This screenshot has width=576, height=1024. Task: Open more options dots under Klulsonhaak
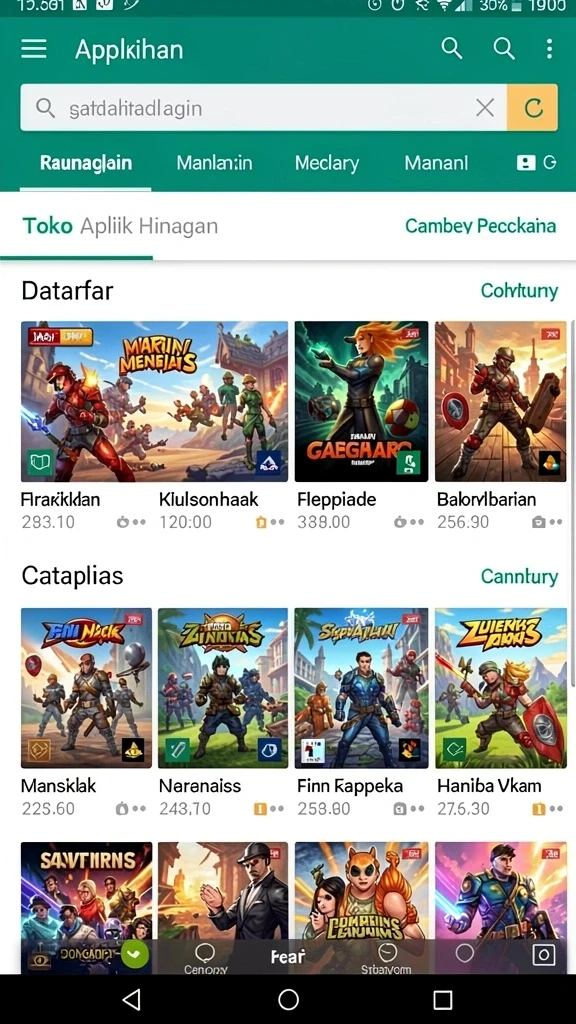point(278,522)
